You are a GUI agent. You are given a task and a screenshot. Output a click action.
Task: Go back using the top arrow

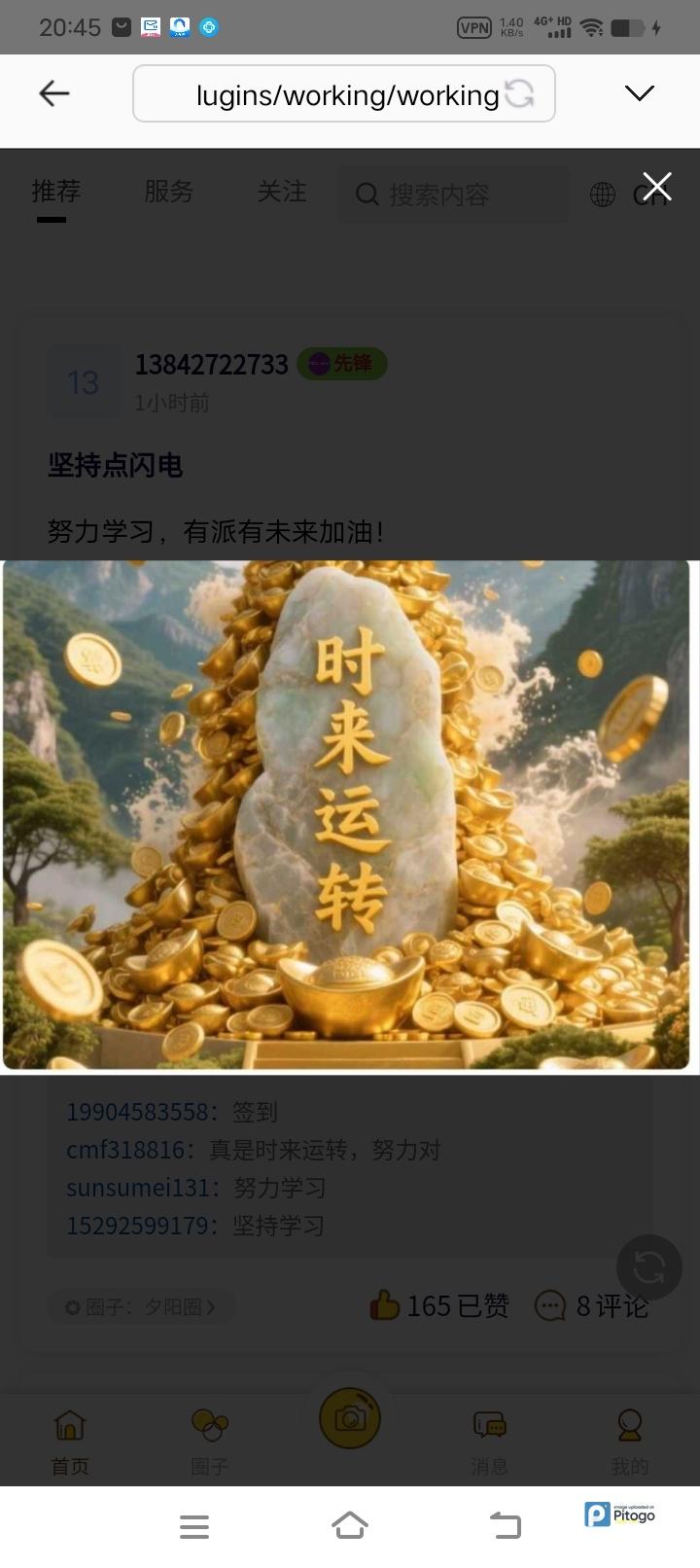click(54, 93)
